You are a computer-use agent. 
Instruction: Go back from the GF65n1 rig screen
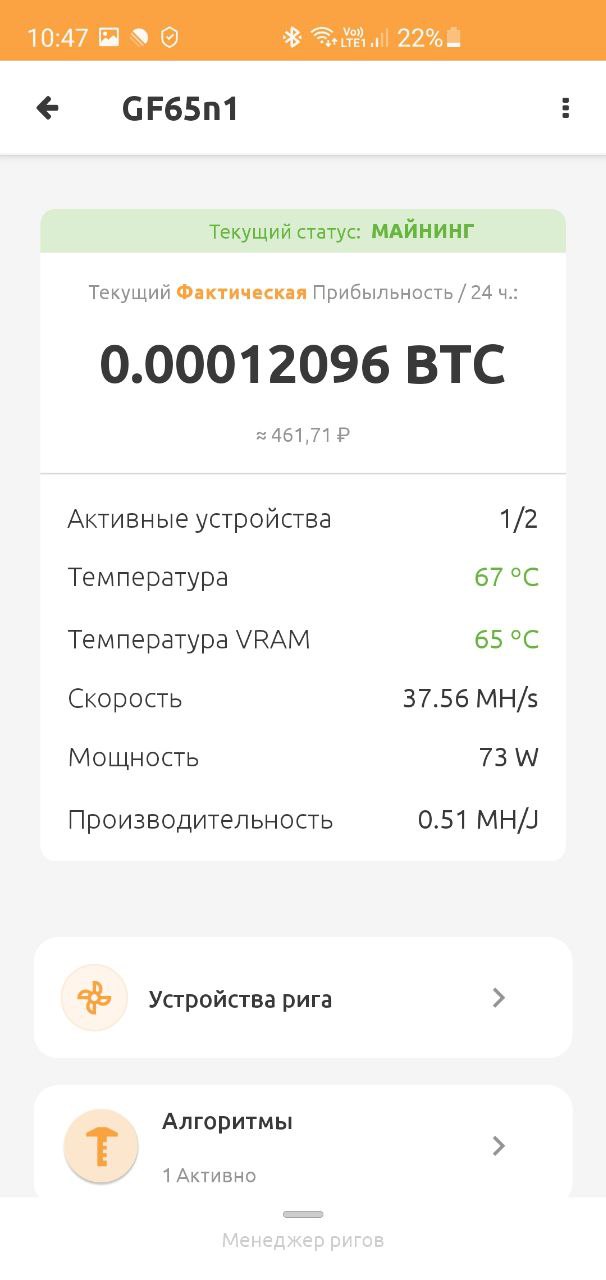pos(47,108)
